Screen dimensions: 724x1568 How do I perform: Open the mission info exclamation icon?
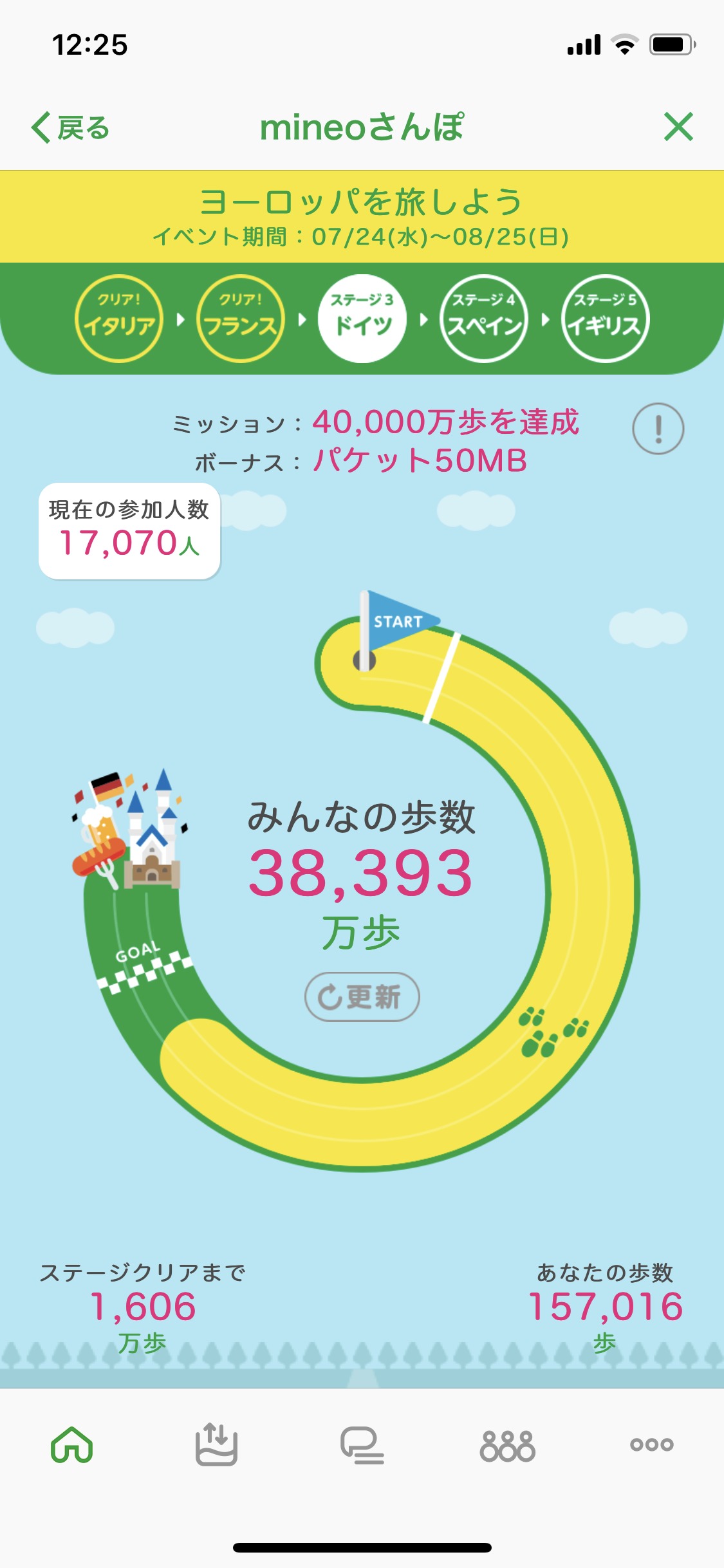pos(658,429)
